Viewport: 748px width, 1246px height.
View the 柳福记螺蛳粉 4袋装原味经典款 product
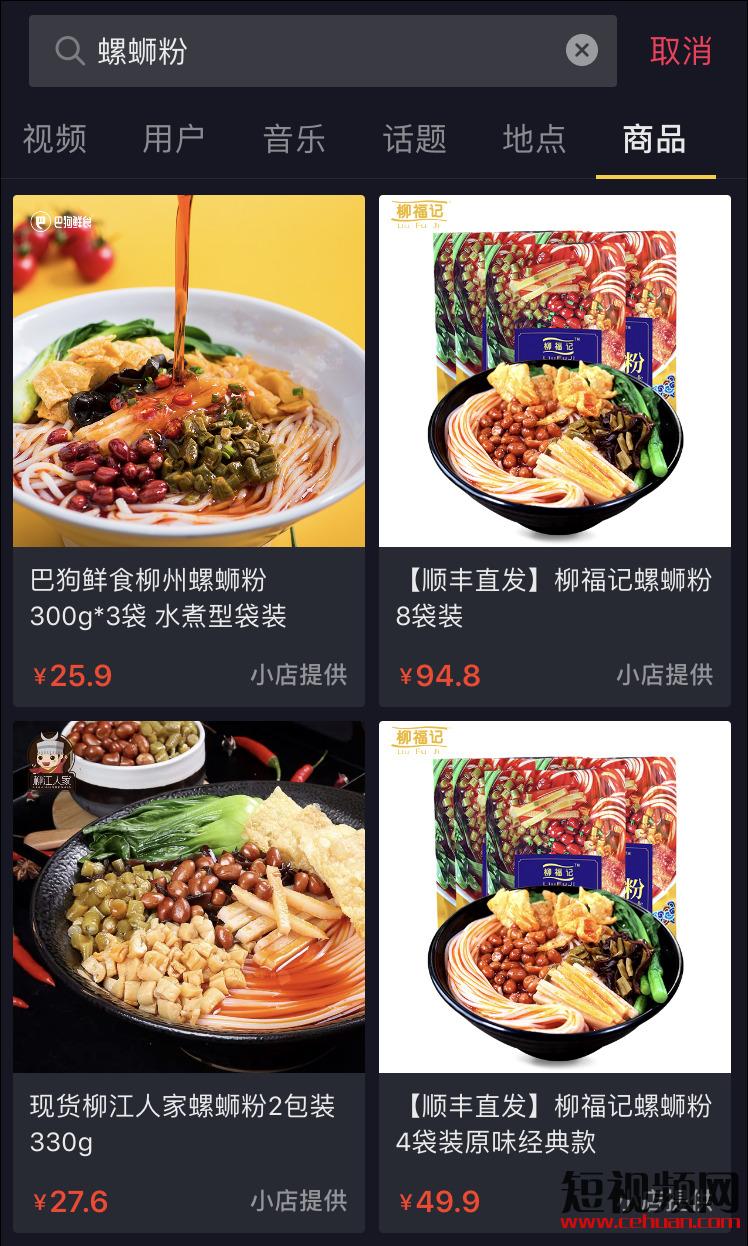555,975
